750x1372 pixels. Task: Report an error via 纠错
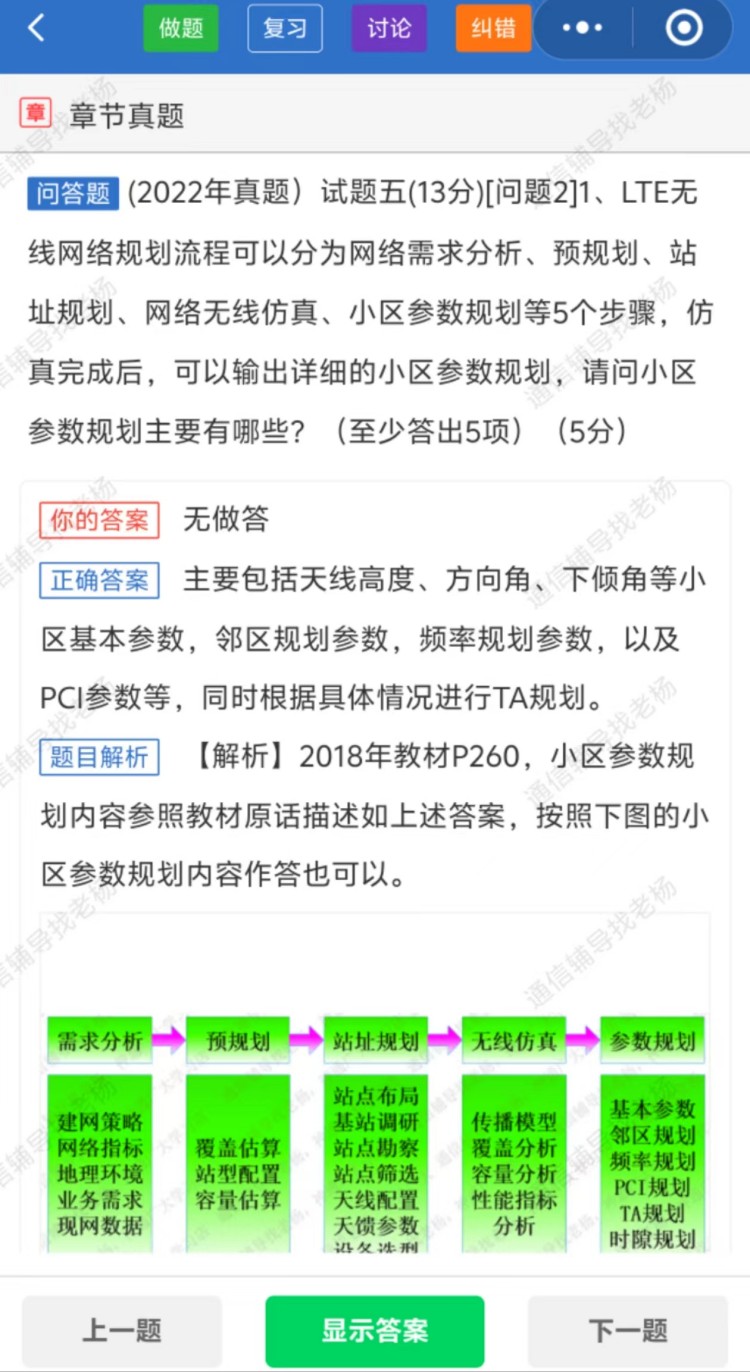click(493, 28)
